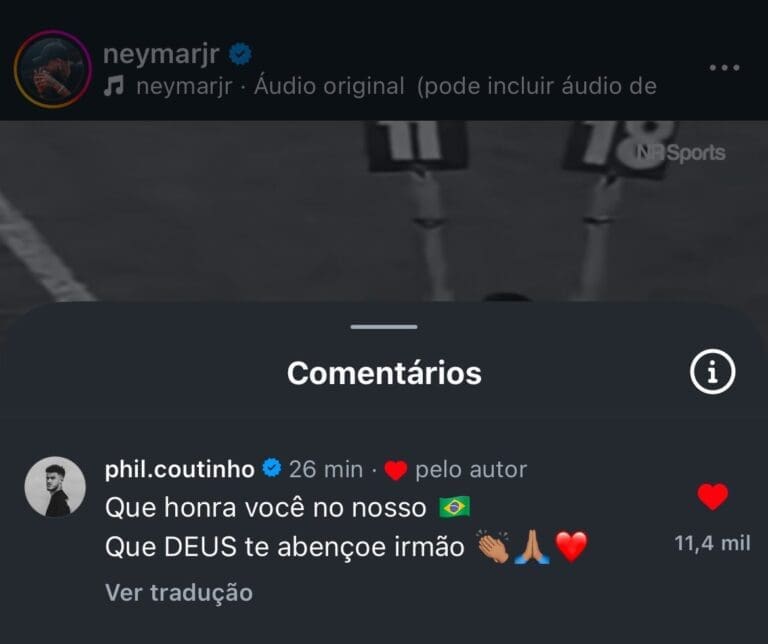The height and width of the screenshot is (644, 768).
Task: Like phil.coutinho's comment with the heart
Action: (x=712, y=497)
